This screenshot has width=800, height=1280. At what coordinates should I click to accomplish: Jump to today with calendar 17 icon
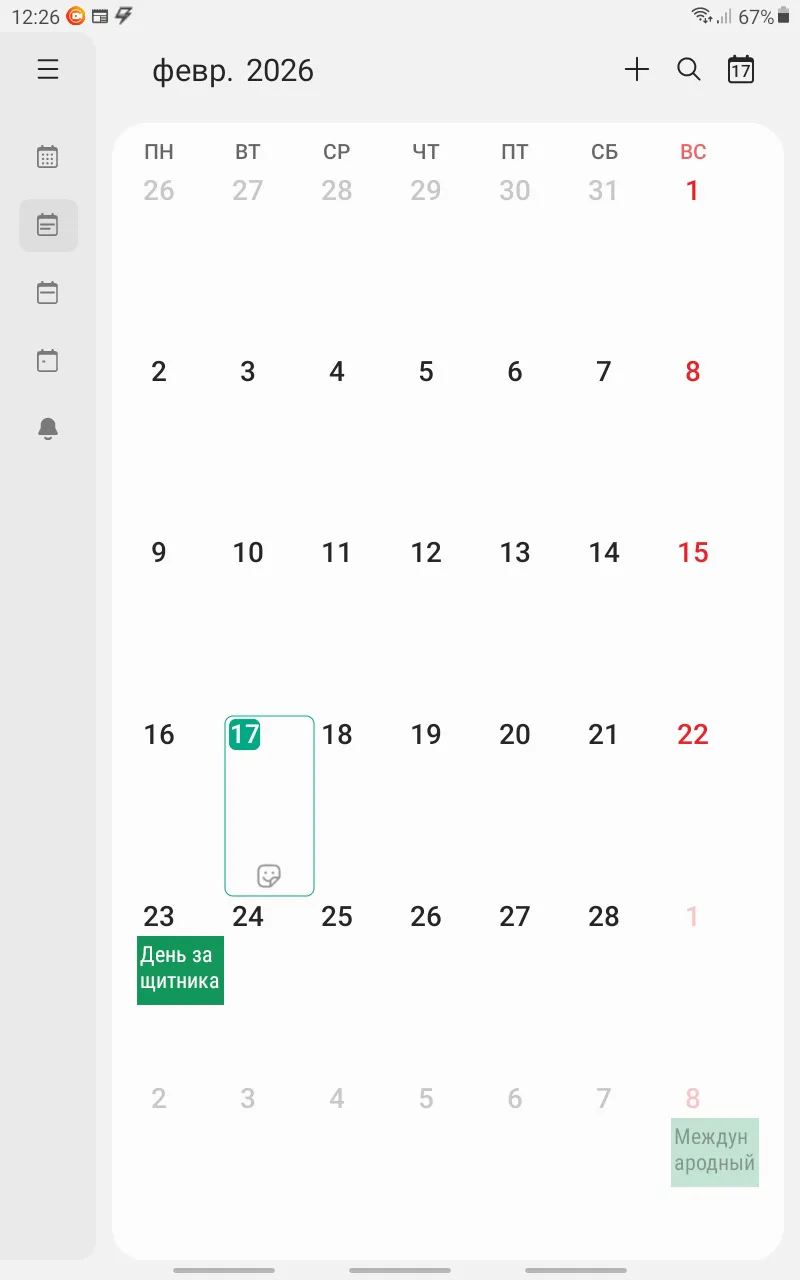[741, 69]
